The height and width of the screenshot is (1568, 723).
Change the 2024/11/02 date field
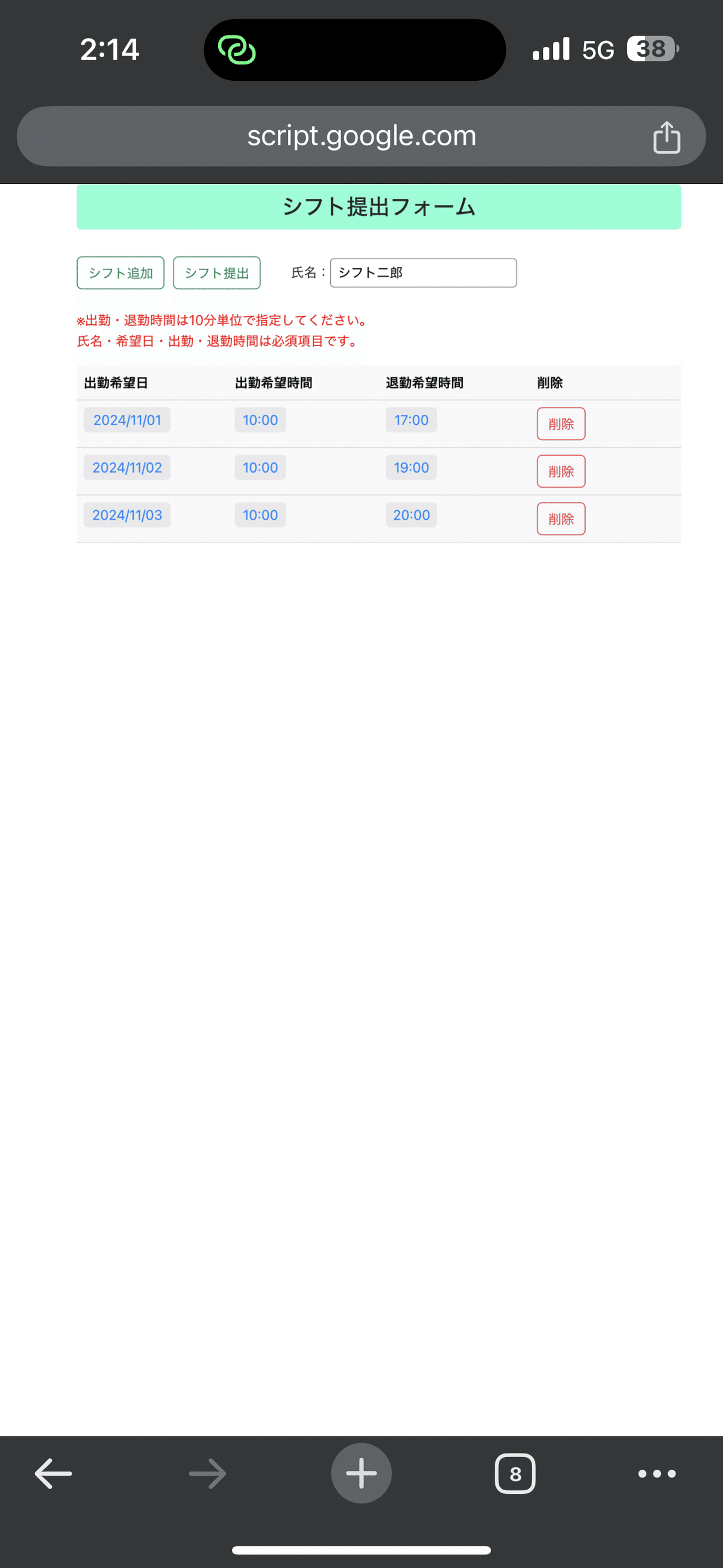click(x=127, y=467)
